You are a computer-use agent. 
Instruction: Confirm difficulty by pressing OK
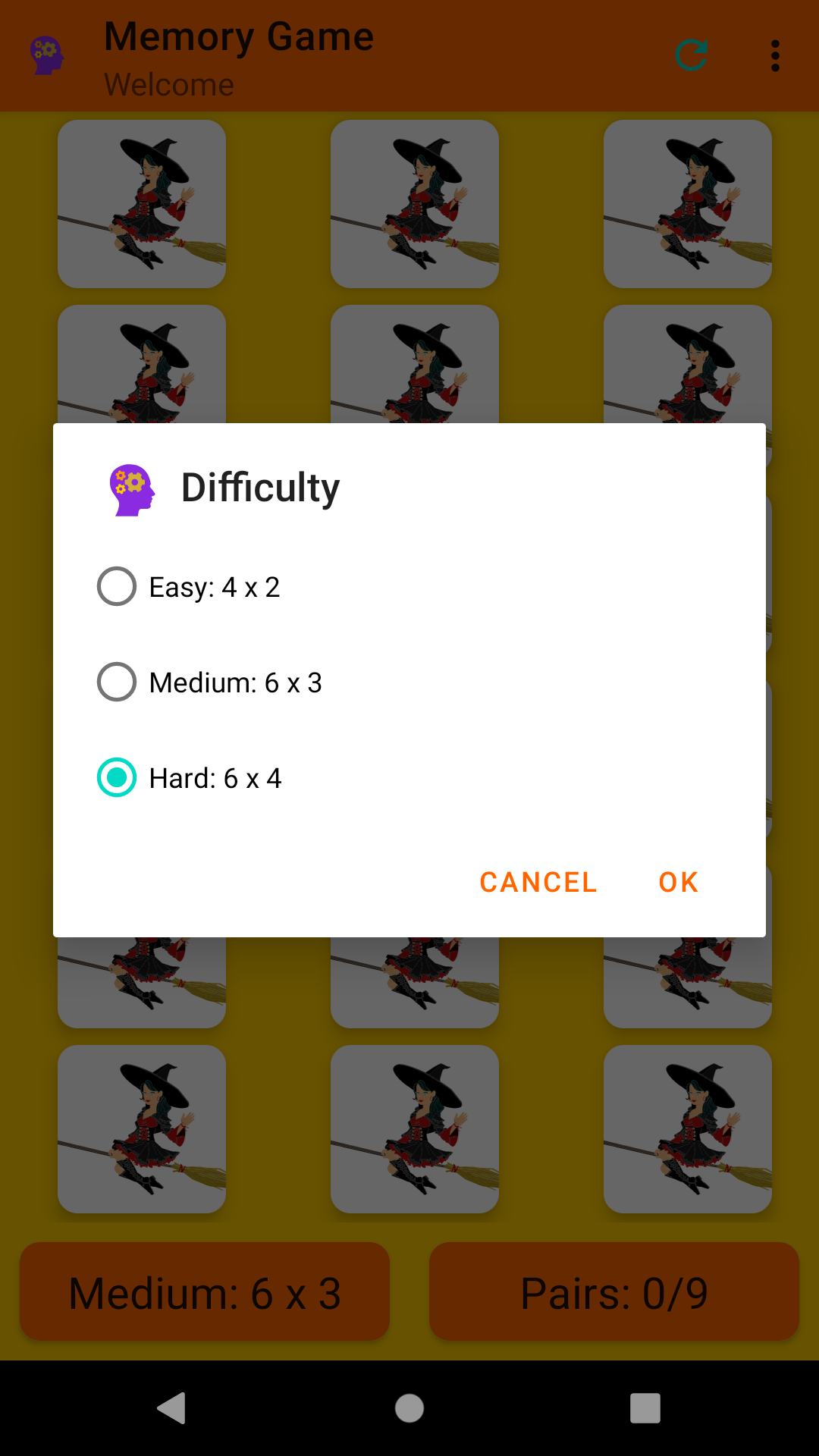pos(676,881)
